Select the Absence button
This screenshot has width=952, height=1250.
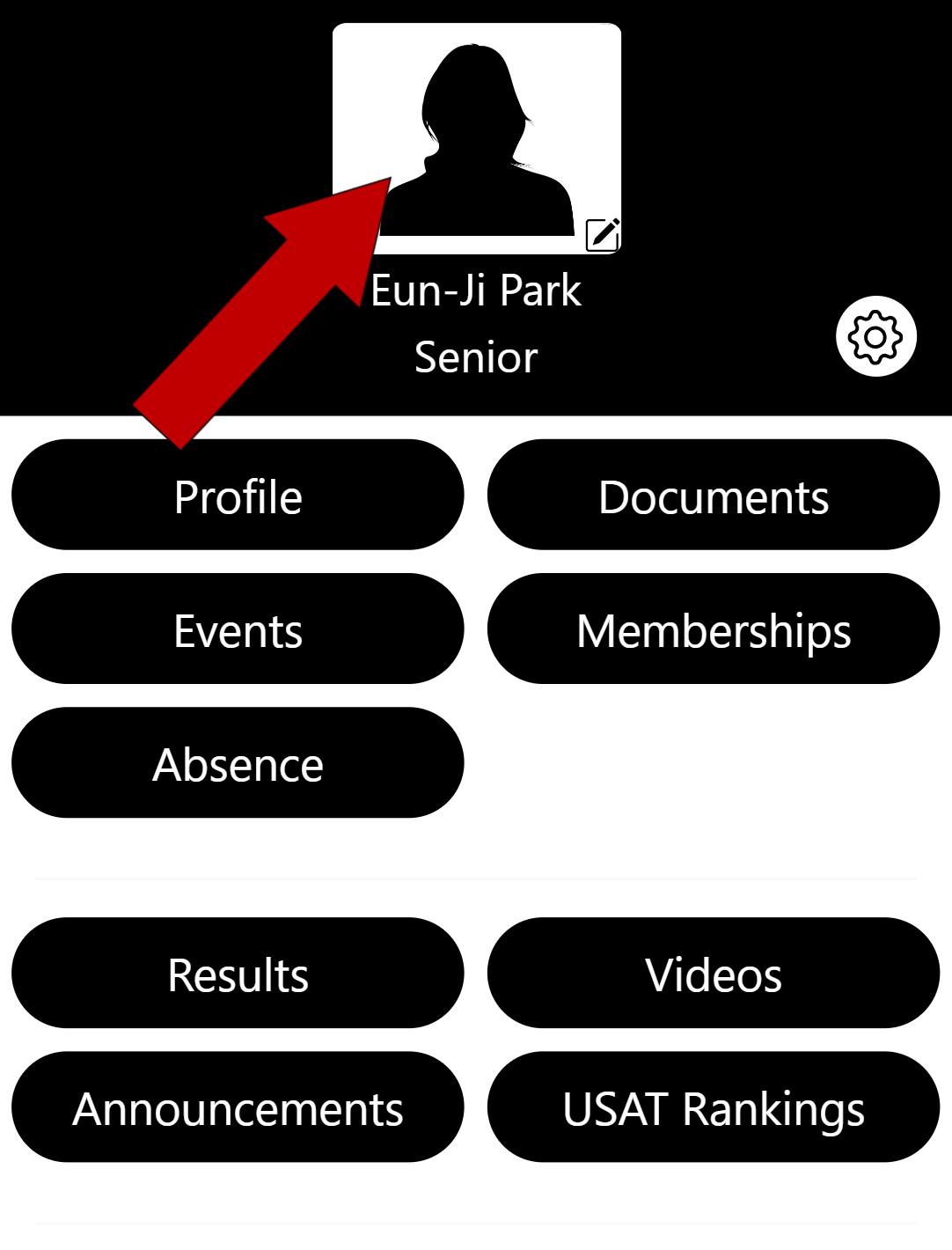click(238, 763)
